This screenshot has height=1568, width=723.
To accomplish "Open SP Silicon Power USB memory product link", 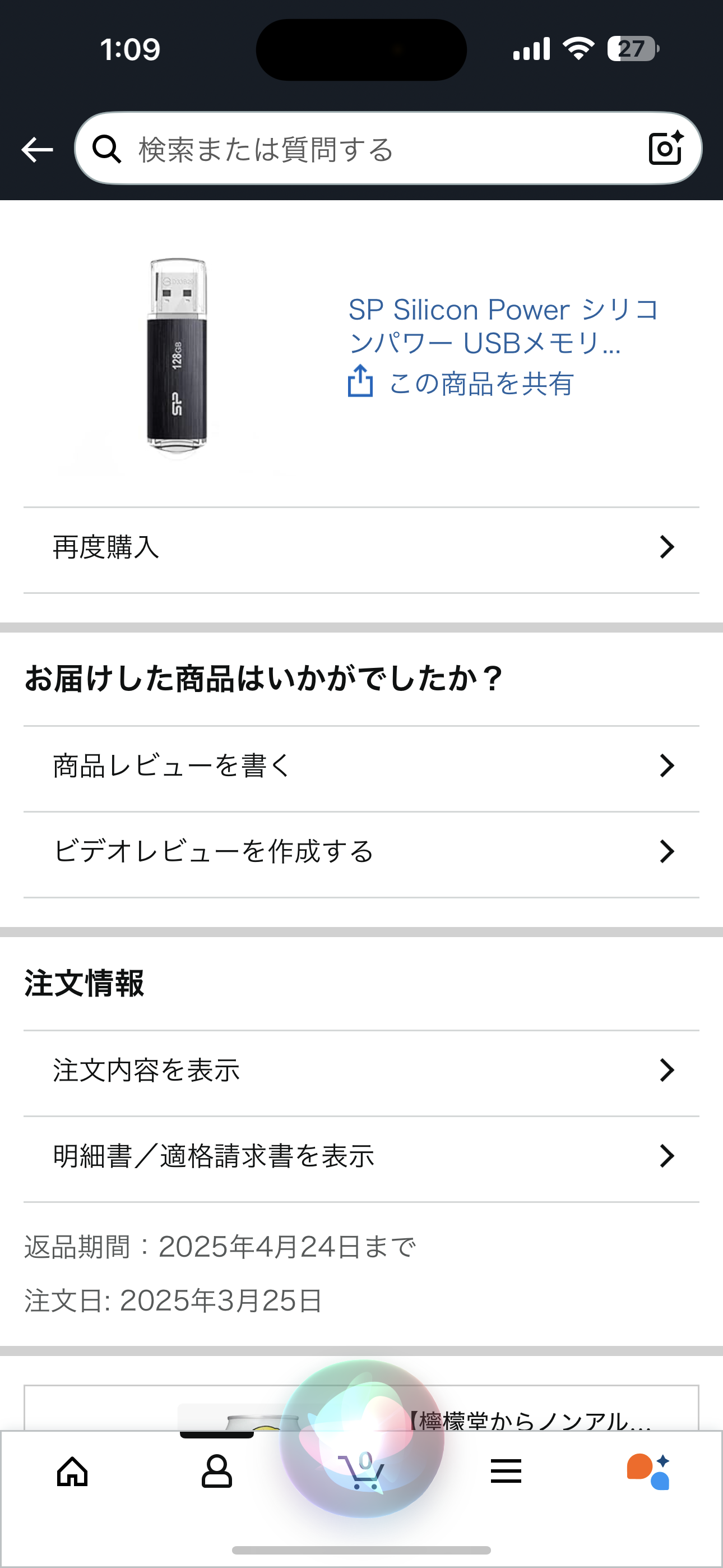I will 503,326.
